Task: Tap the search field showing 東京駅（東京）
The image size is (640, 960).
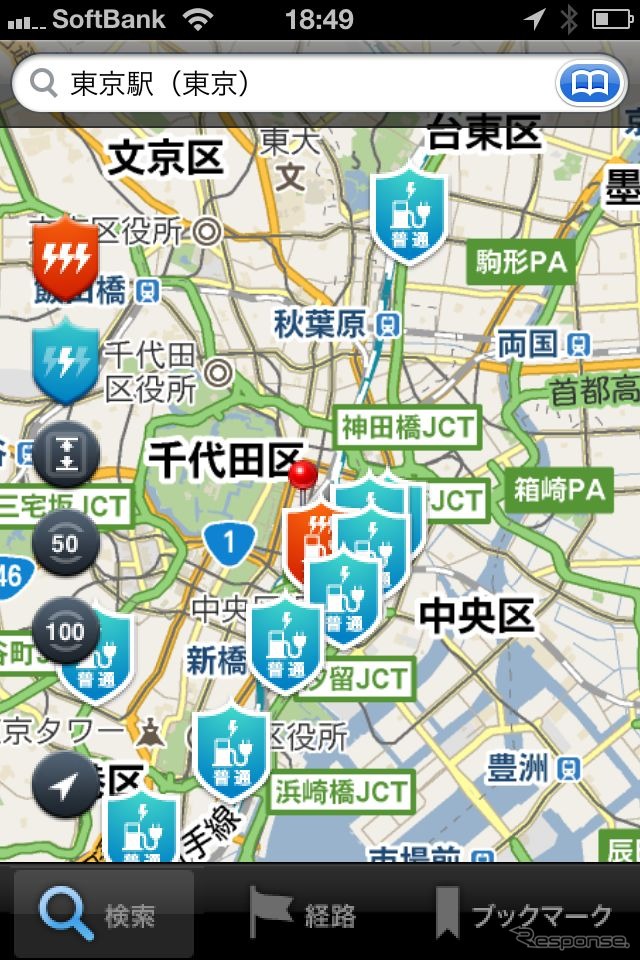Action: point(300,84)
